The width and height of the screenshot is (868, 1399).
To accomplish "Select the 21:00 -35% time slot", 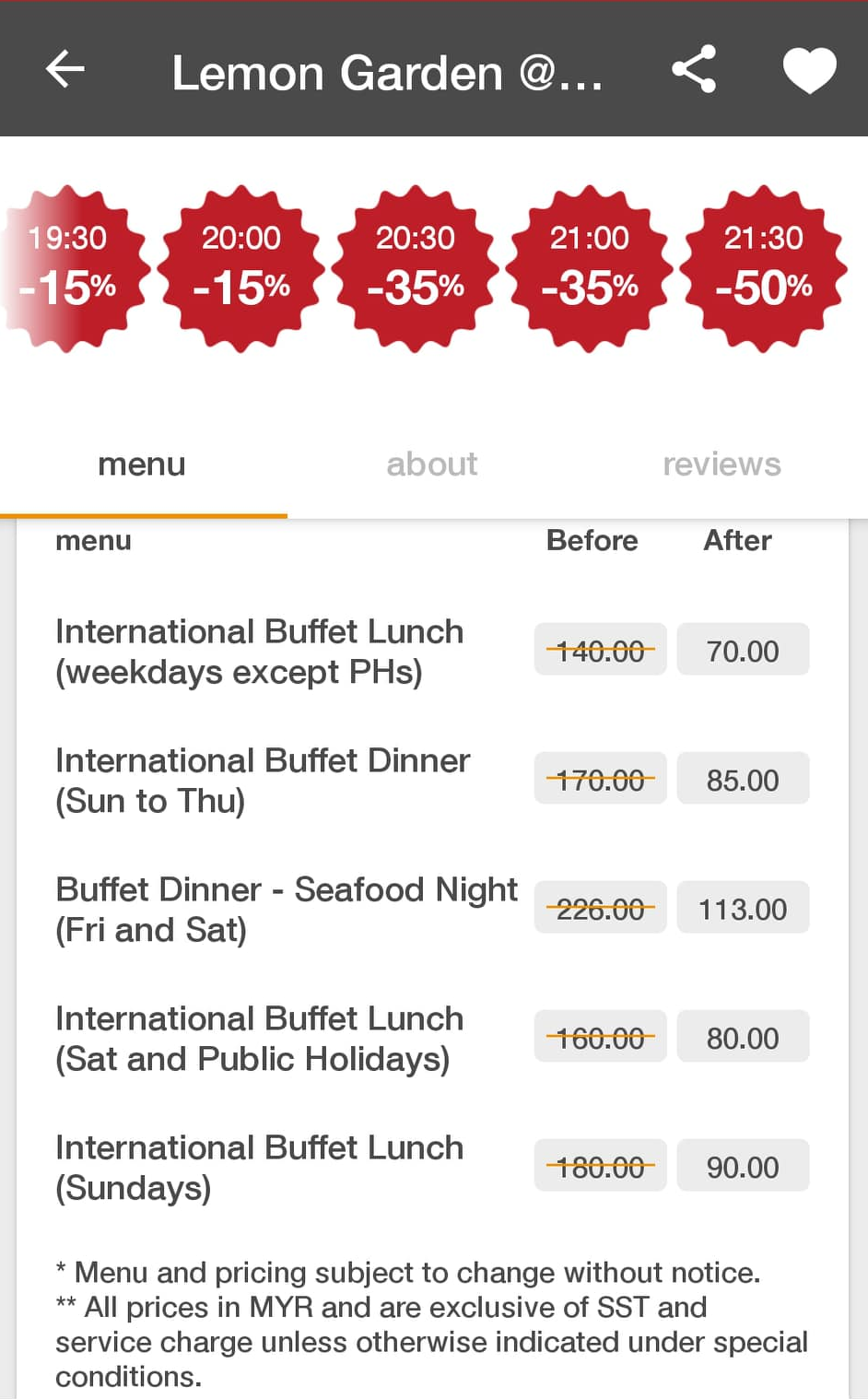I will 589,268.
